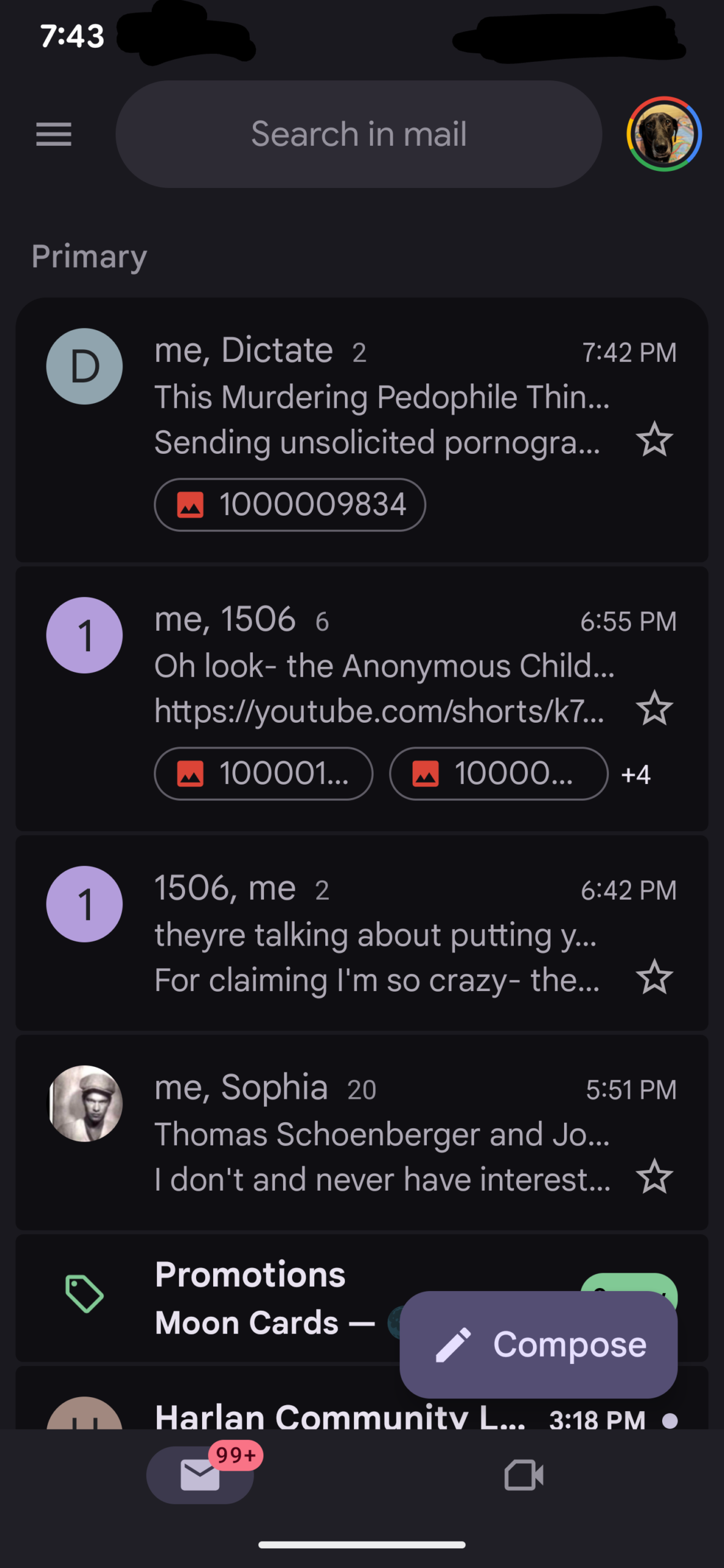The width and height of the screenshot is (724, 1568).
Task: Compose a new email
Action: tap(538, 1344)
